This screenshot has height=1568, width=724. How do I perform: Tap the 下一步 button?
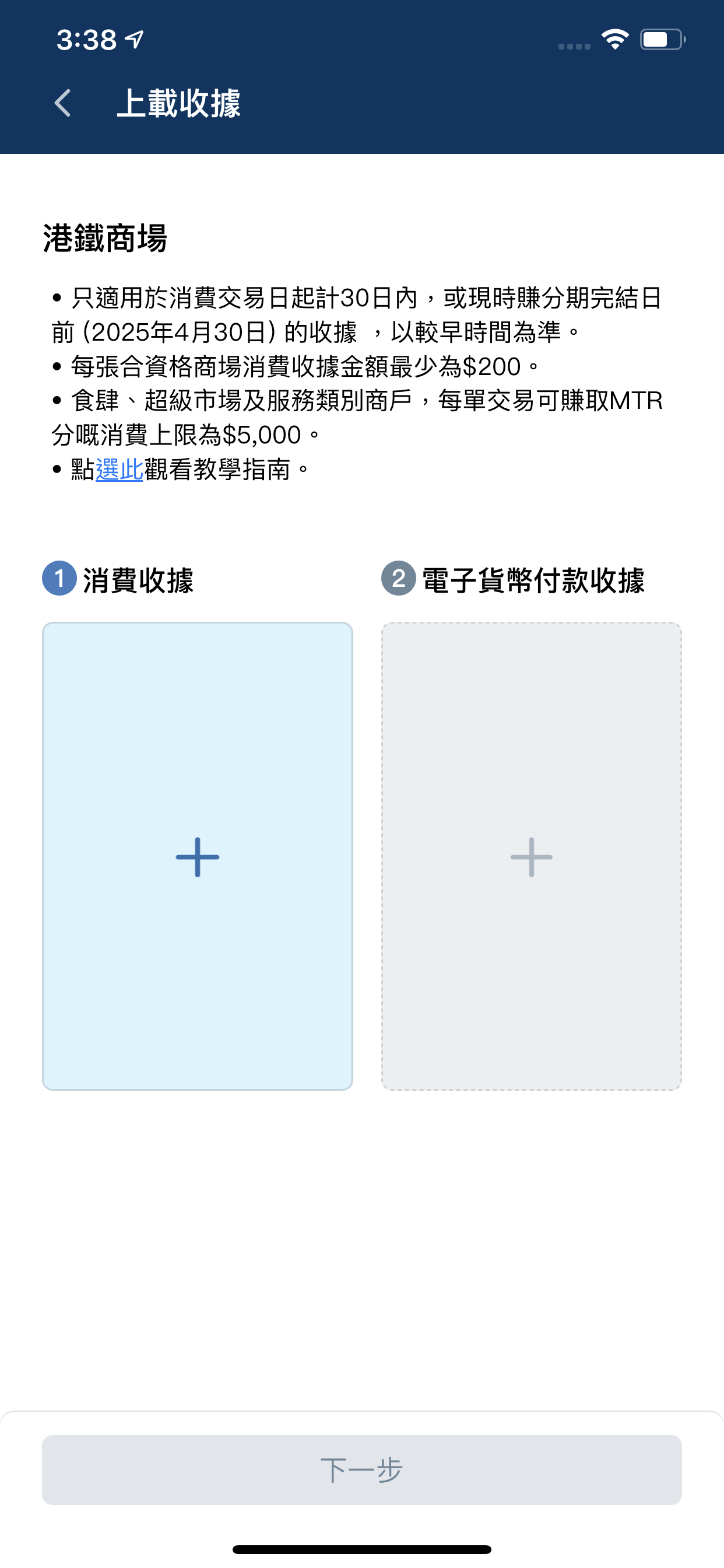pos(361,1469)
